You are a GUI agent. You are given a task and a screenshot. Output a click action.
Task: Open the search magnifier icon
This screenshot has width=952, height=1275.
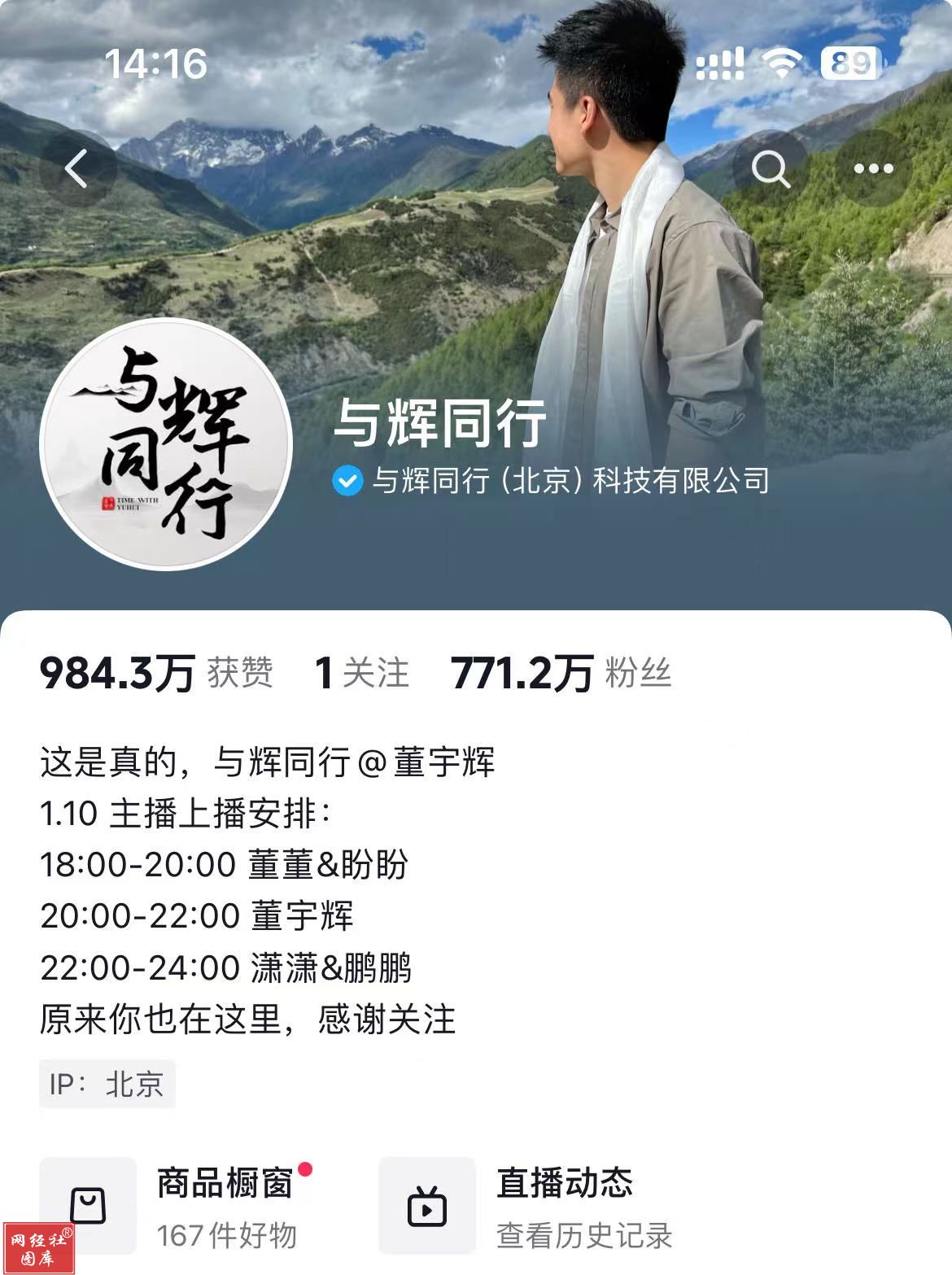(x=770, y=168)
